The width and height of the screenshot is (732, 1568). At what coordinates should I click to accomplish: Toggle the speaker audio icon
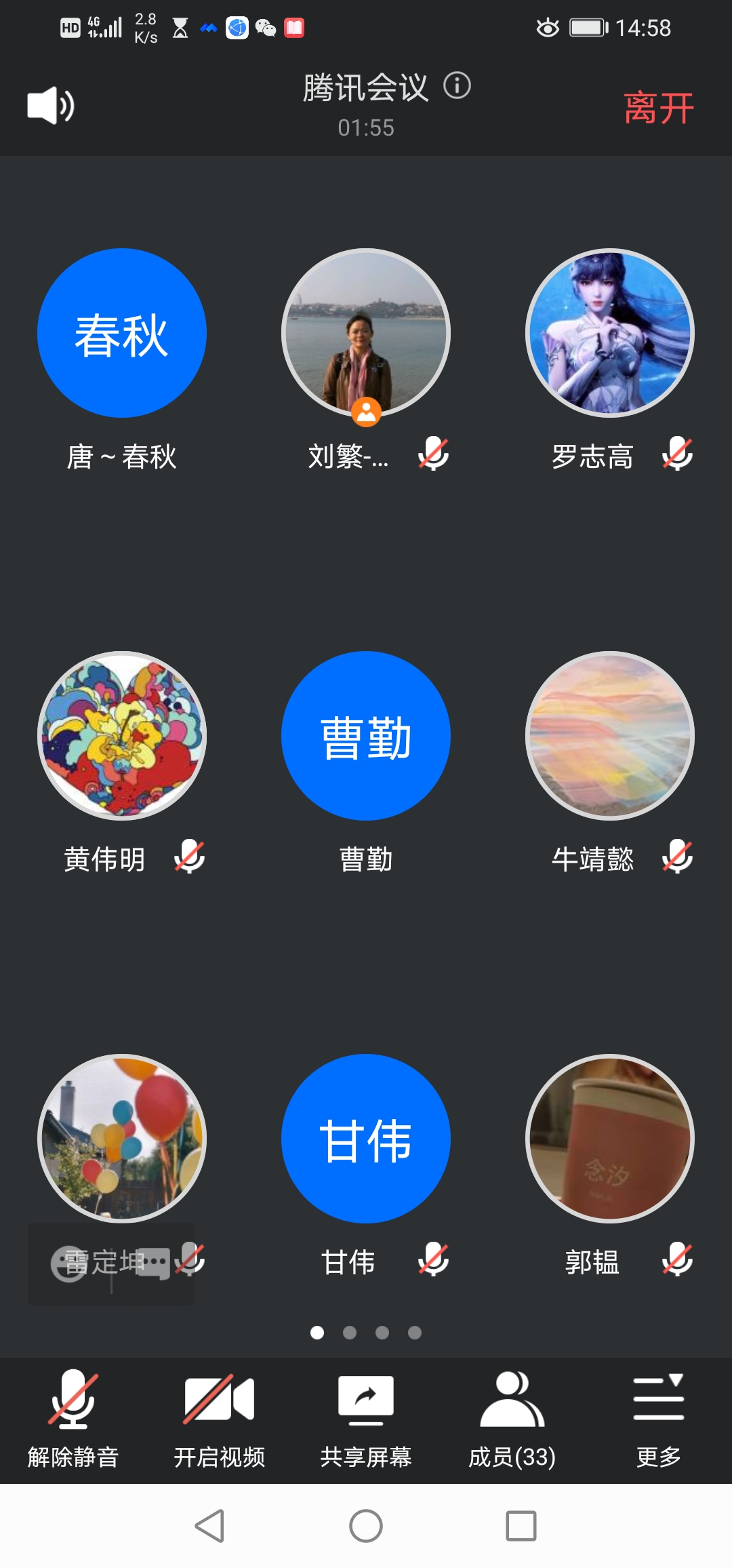click(x=50, y=106)
